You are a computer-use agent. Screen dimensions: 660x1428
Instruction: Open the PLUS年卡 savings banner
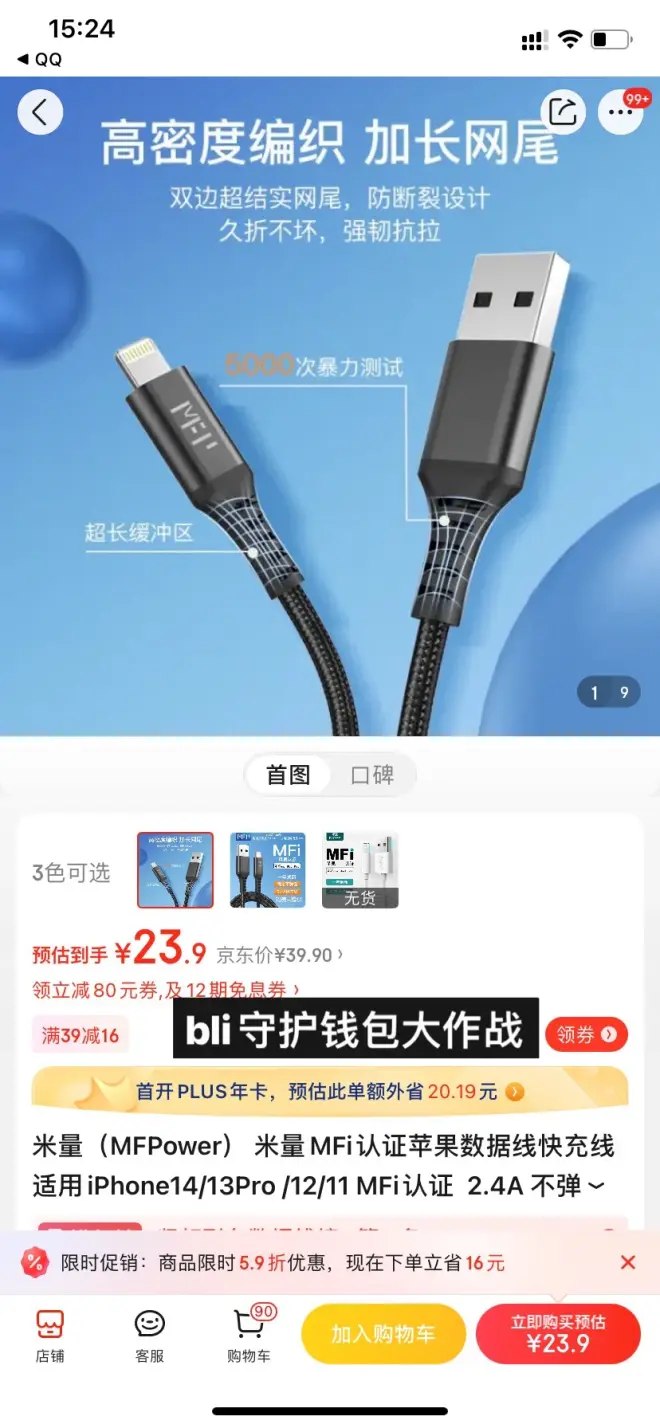(x=330, y=1092)
